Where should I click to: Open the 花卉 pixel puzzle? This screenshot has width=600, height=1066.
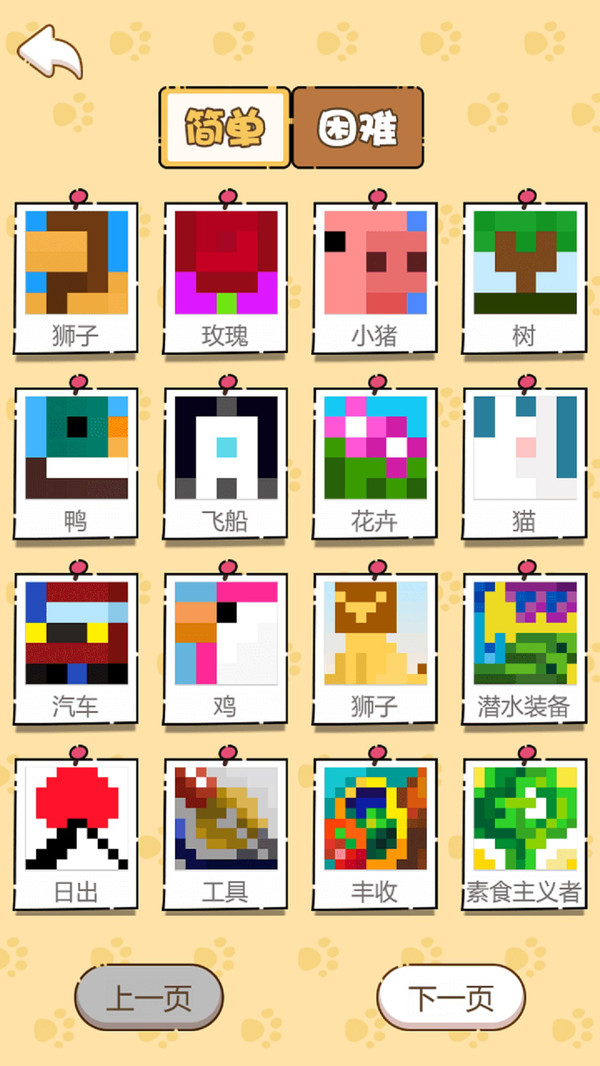[x=375, y=461]
